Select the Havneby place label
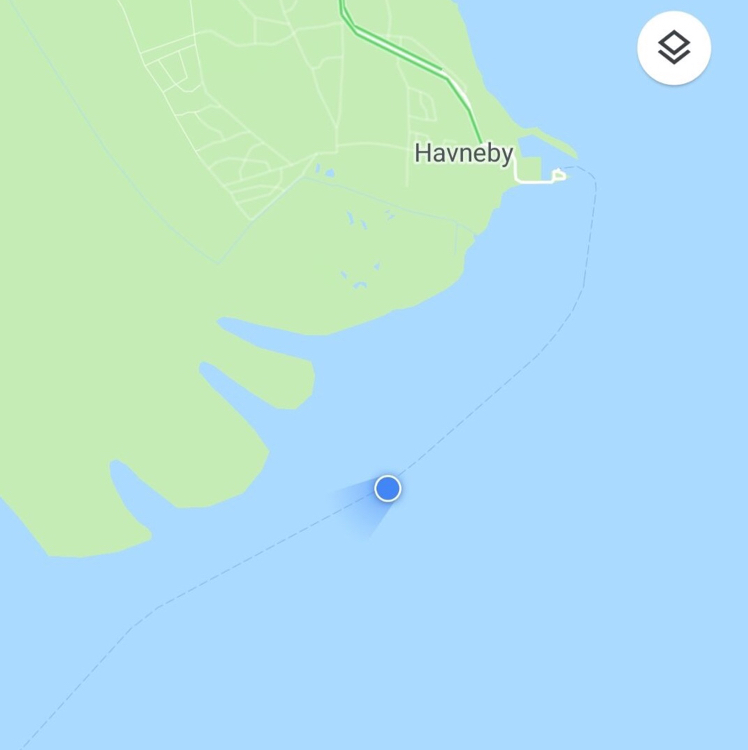This screenshot has height=750, width=748. 463,153
